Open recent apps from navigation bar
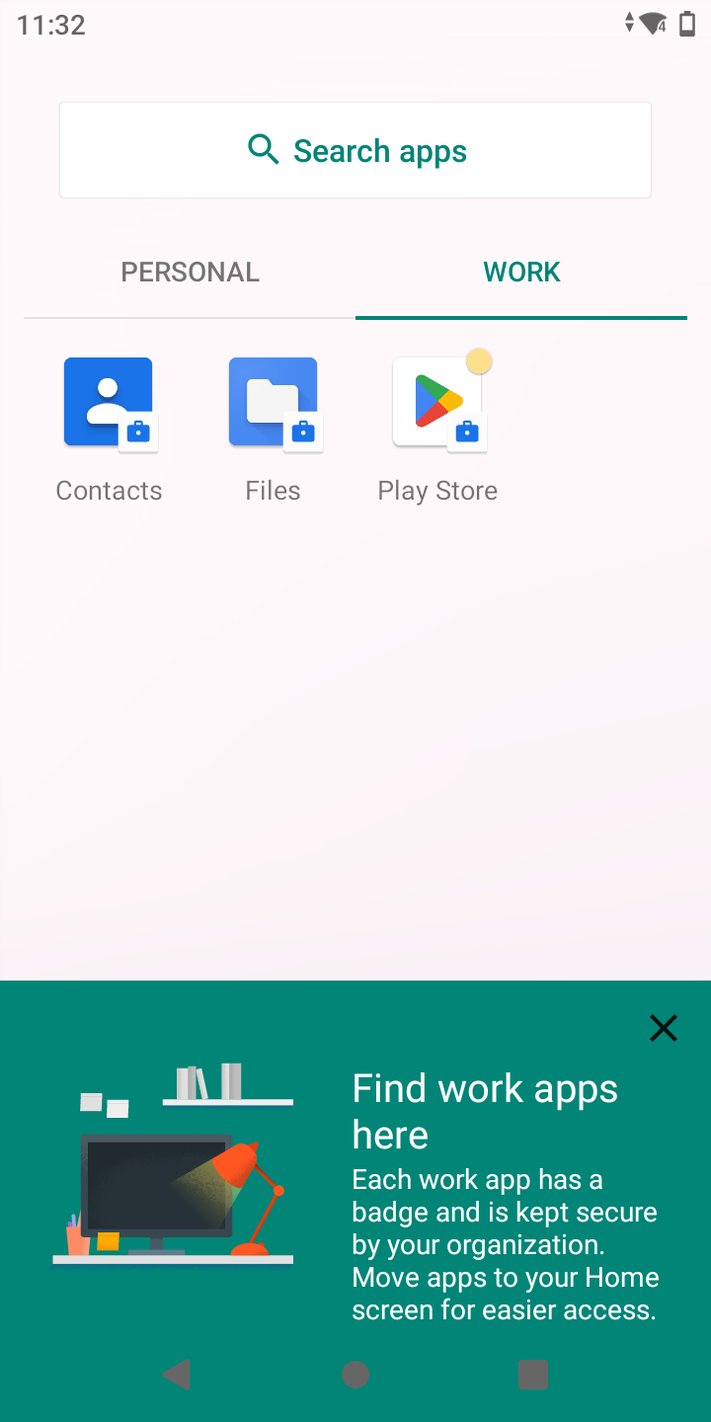 point(533,1375)
